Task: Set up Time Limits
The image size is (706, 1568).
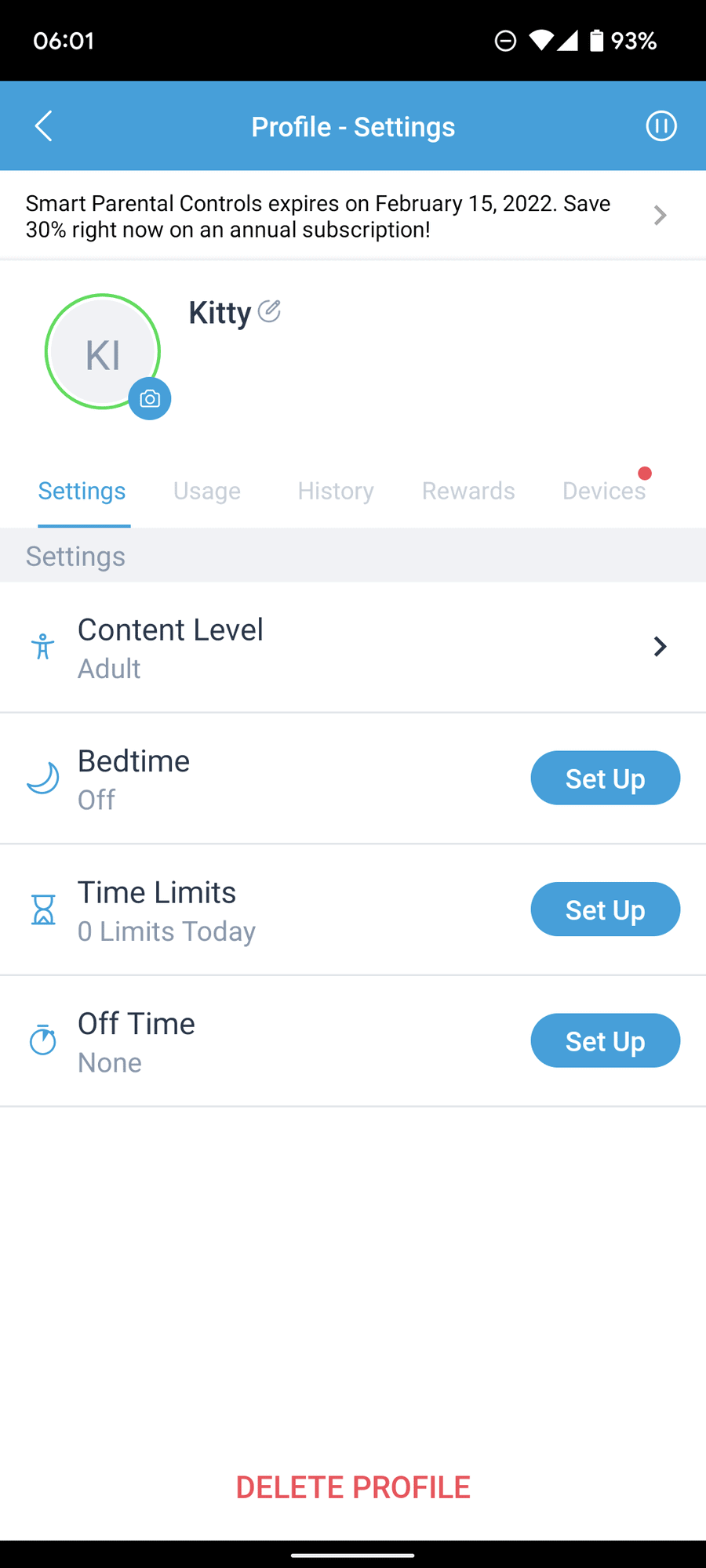Action: click(x=605, y=909)
